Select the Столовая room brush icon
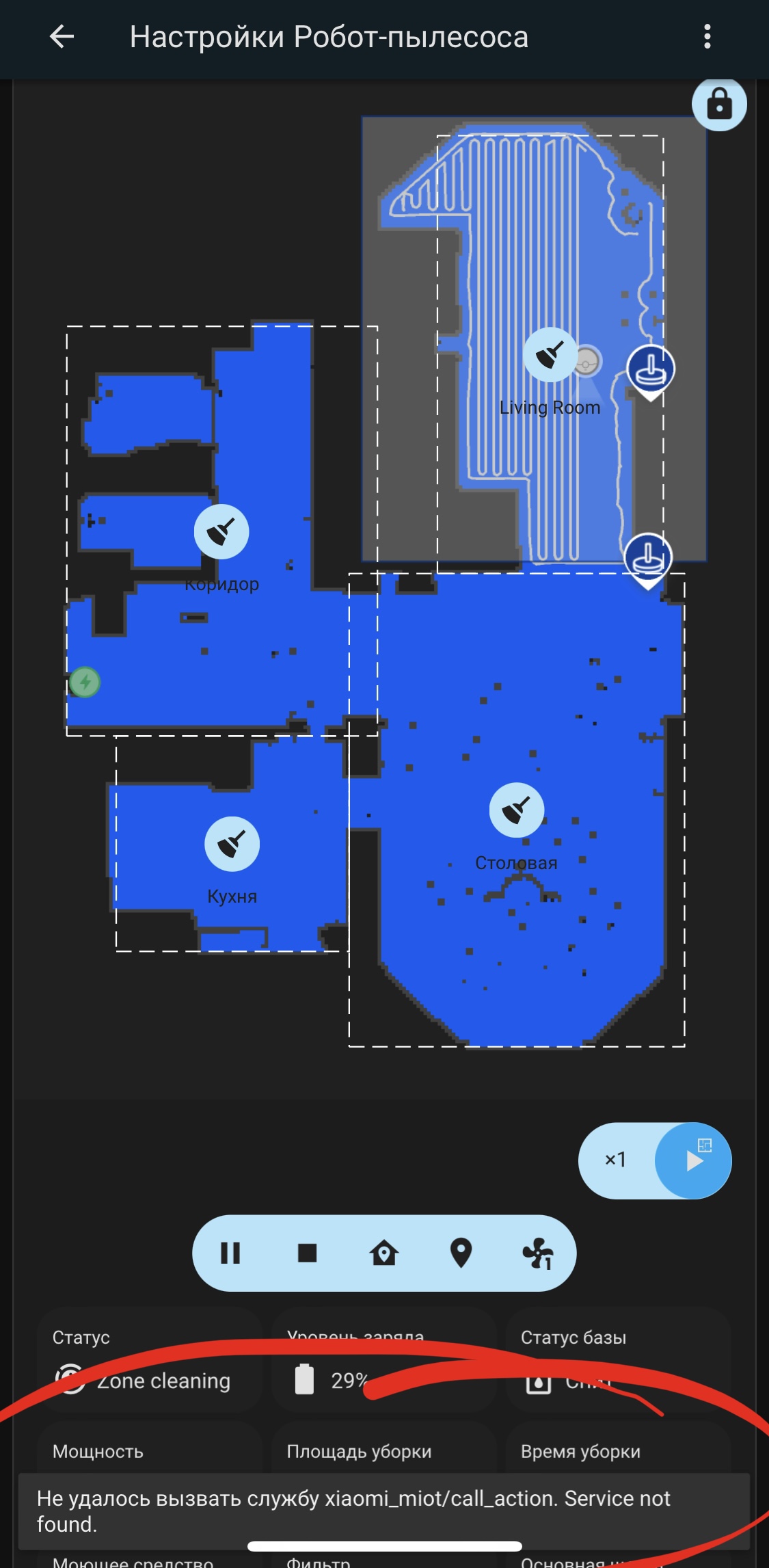The height and width of the screenshot is (1568, 769). [517, 809]
